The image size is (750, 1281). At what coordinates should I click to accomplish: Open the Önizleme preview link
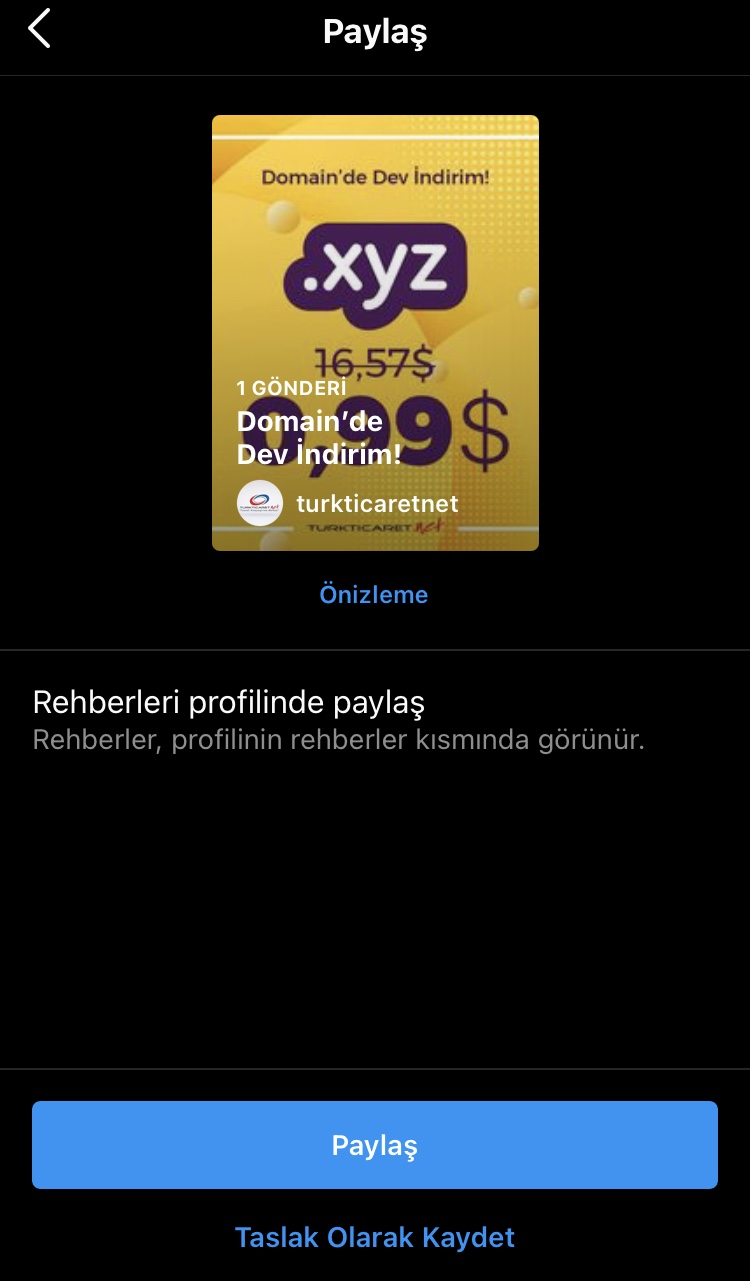coord(374,595)
